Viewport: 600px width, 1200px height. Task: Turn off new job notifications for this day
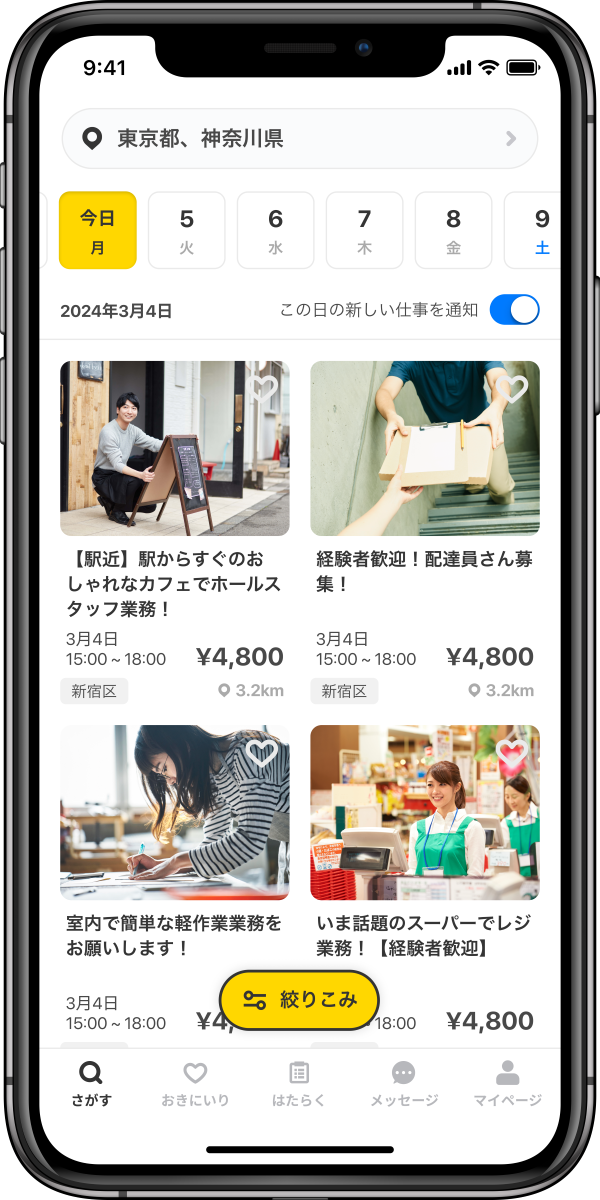[x=514, y=310]
